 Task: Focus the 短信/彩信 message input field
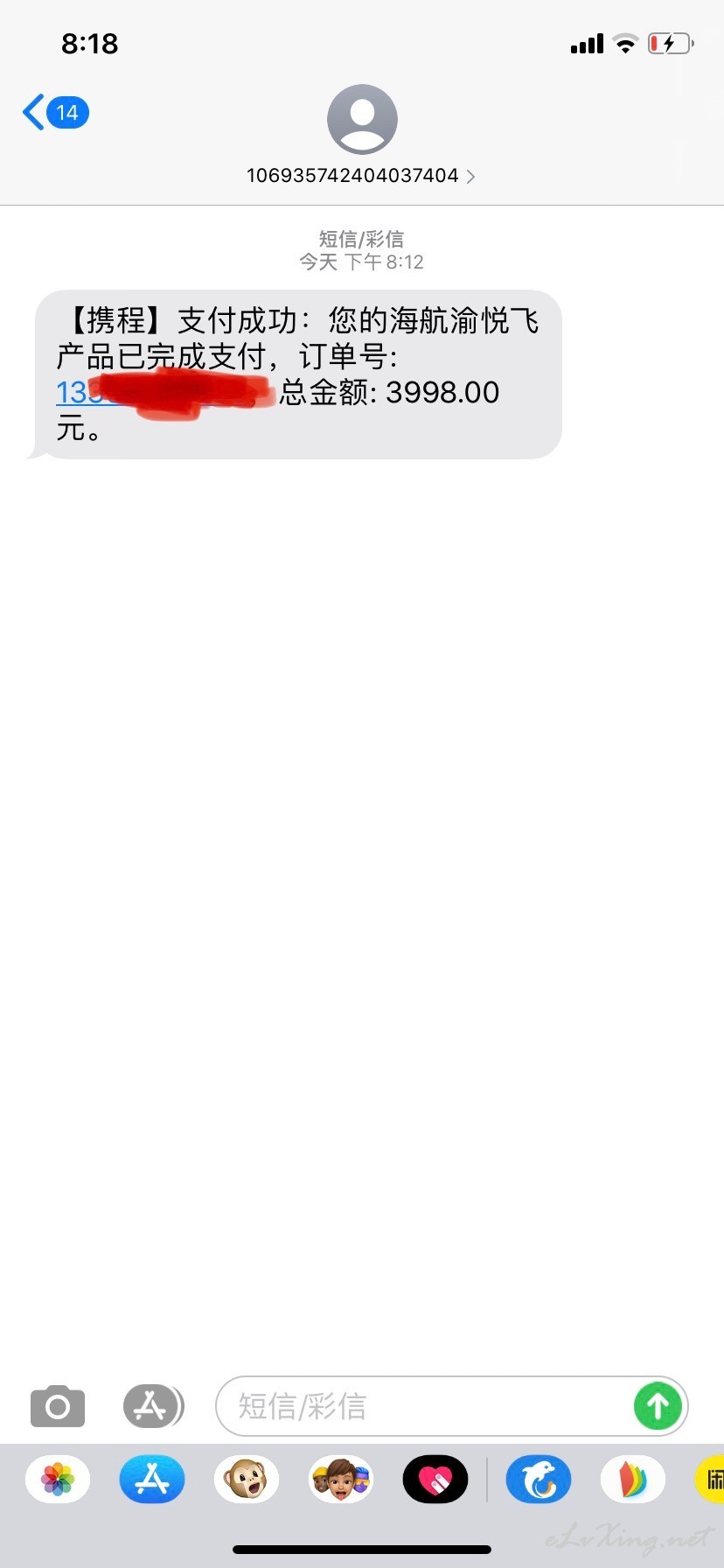pyautogui.click(x=423, y=1406)
